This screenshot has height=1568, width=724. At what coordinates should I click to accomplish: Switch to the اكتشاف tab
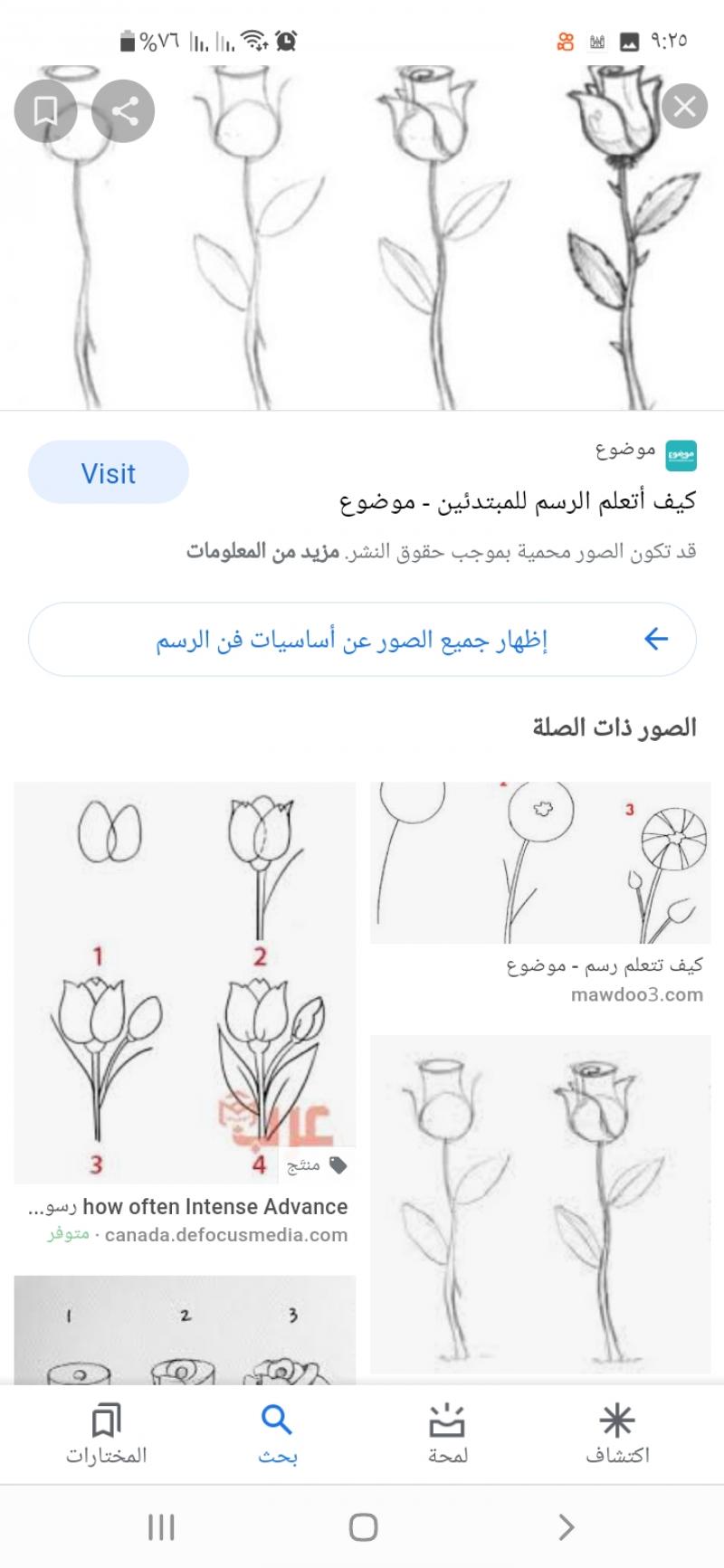point(617,1434)
